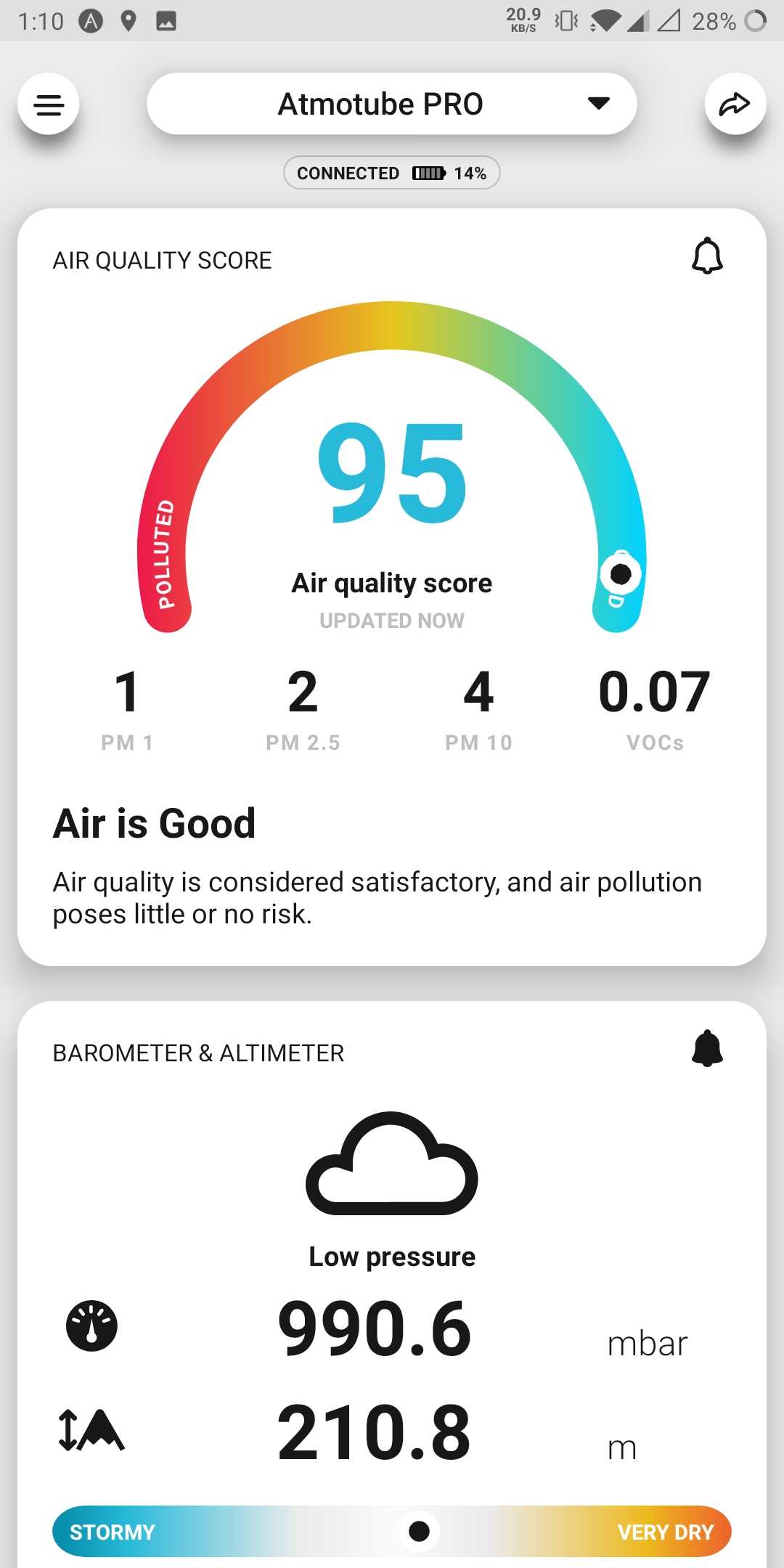The width and height of the screenshot is (784, 1568).
Task: Share the air quality data
Action: (735, 105)
